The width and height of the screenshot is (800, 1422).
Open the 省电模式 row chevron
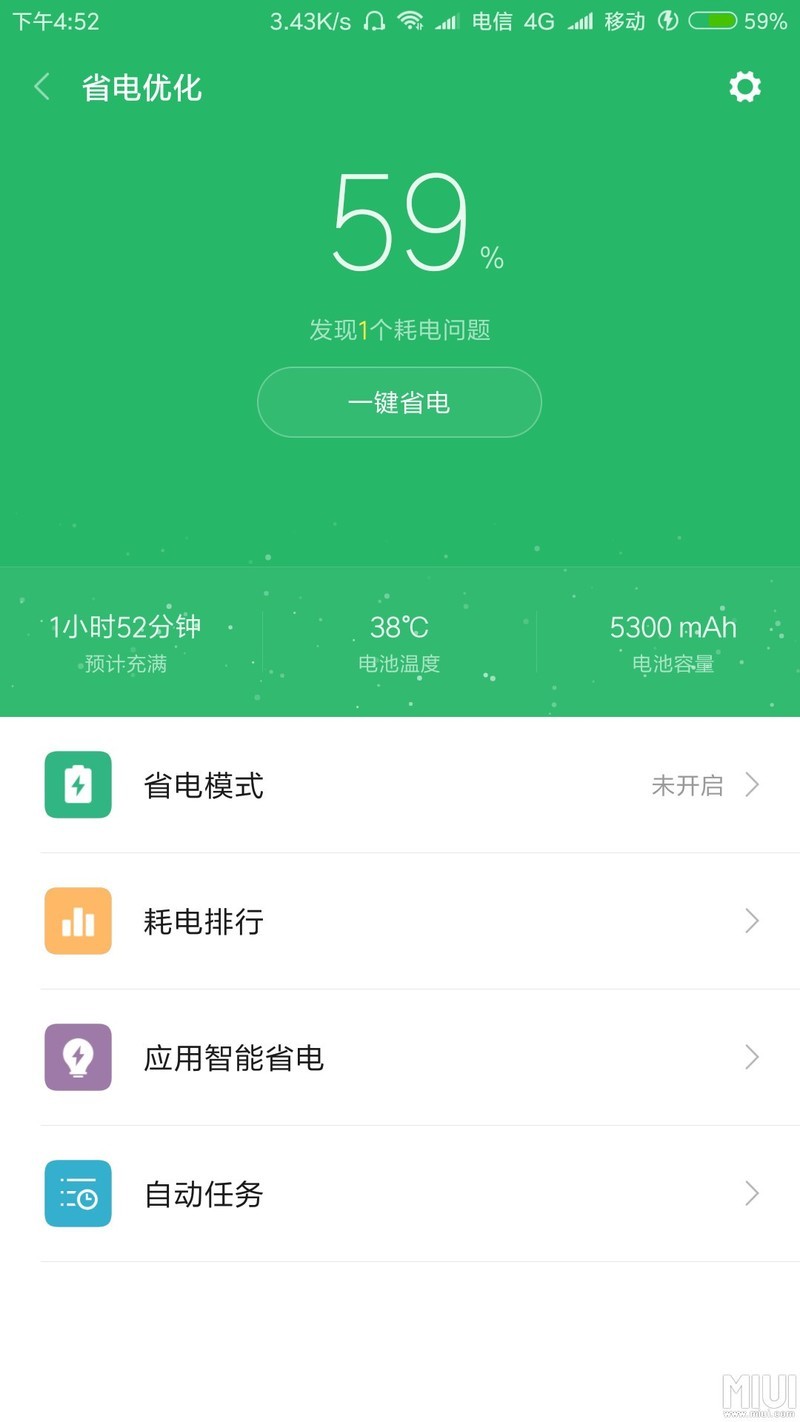[752, 785]
